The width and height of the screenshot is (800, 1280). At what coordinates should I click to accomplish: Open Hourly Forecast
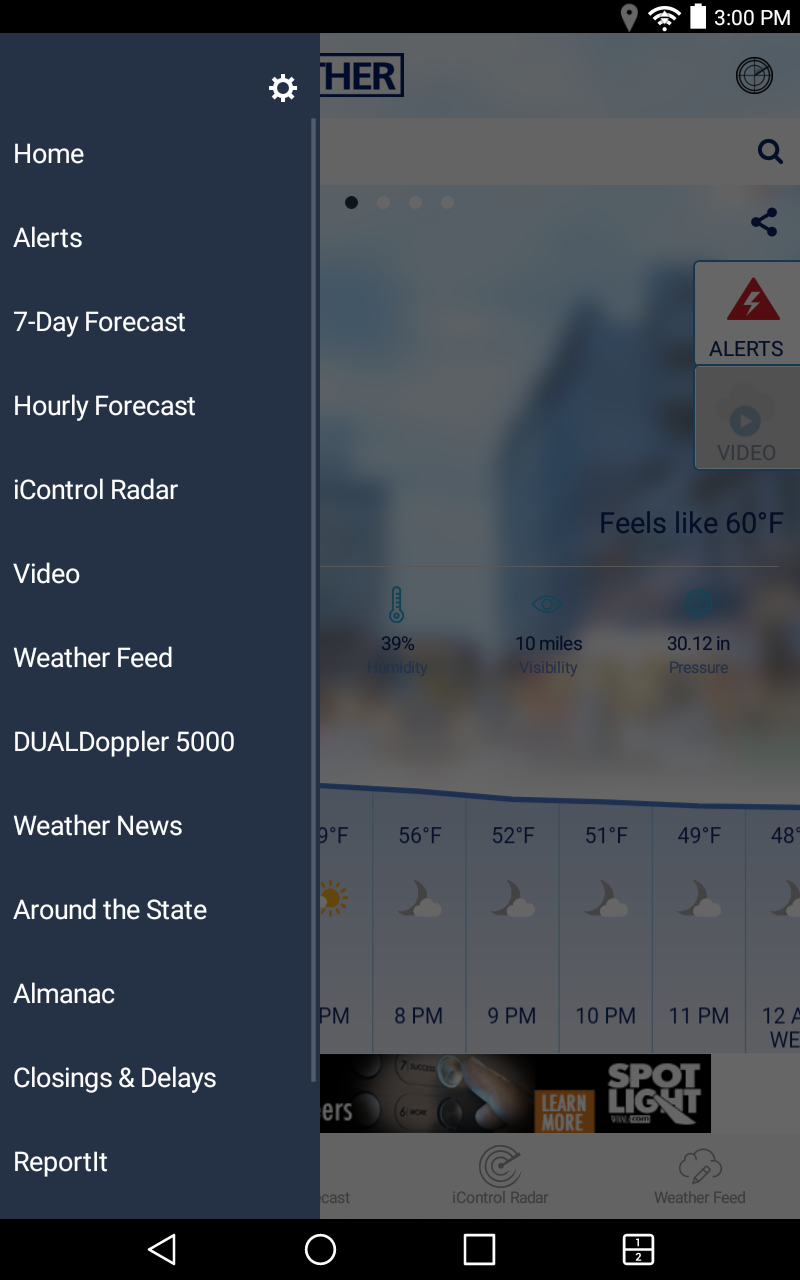(105, 406)
